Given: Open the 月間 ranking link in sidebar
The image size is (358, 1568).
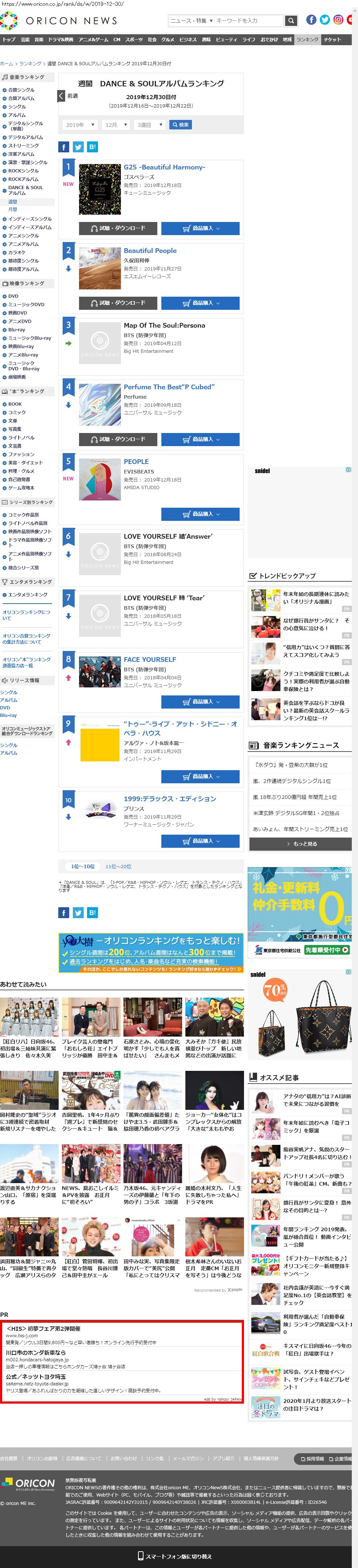Looking at the screenshot, I should [x=13, y=209].
